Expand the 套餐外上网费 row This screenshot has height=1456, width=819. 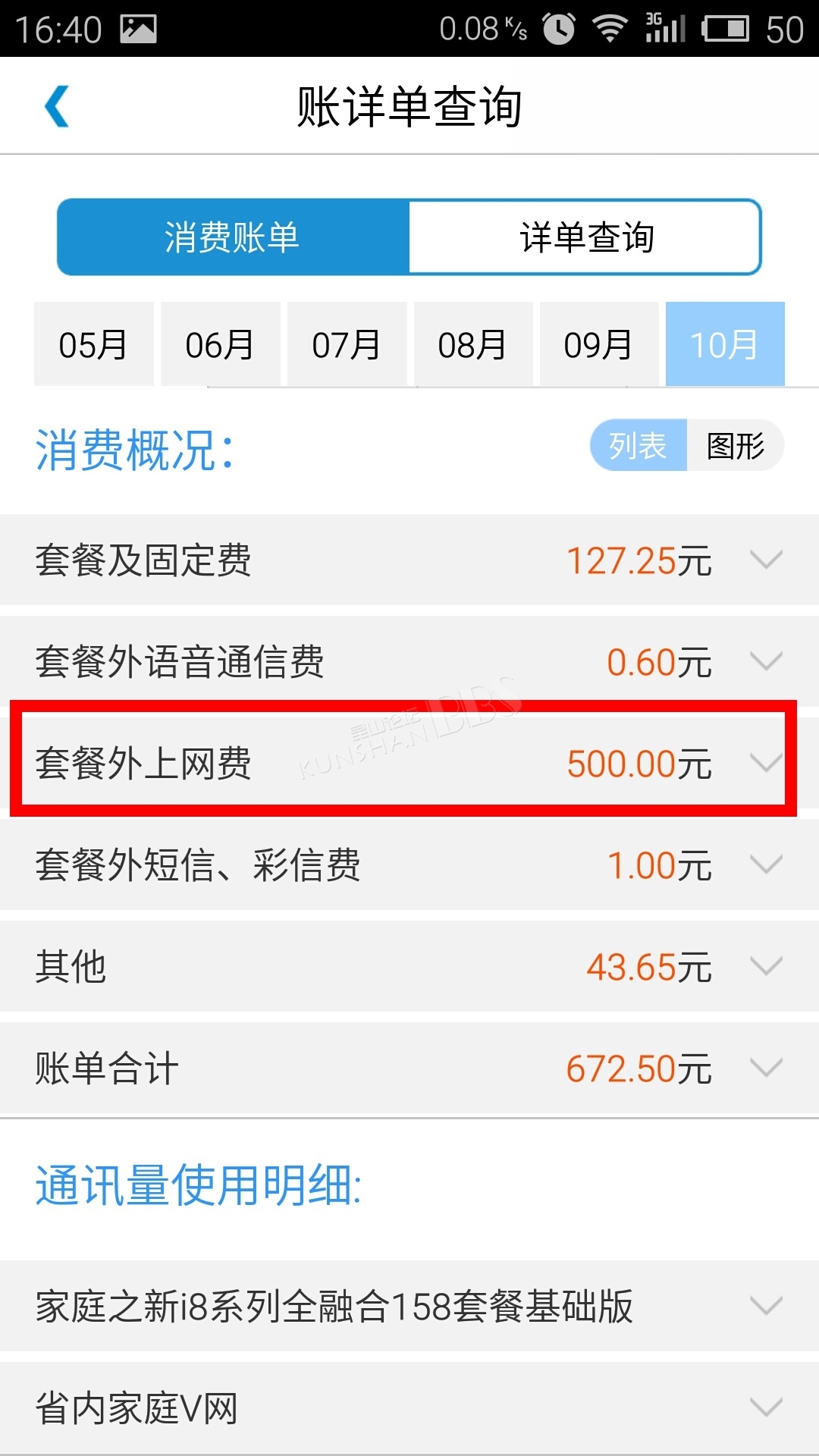(x=409, y=763)
